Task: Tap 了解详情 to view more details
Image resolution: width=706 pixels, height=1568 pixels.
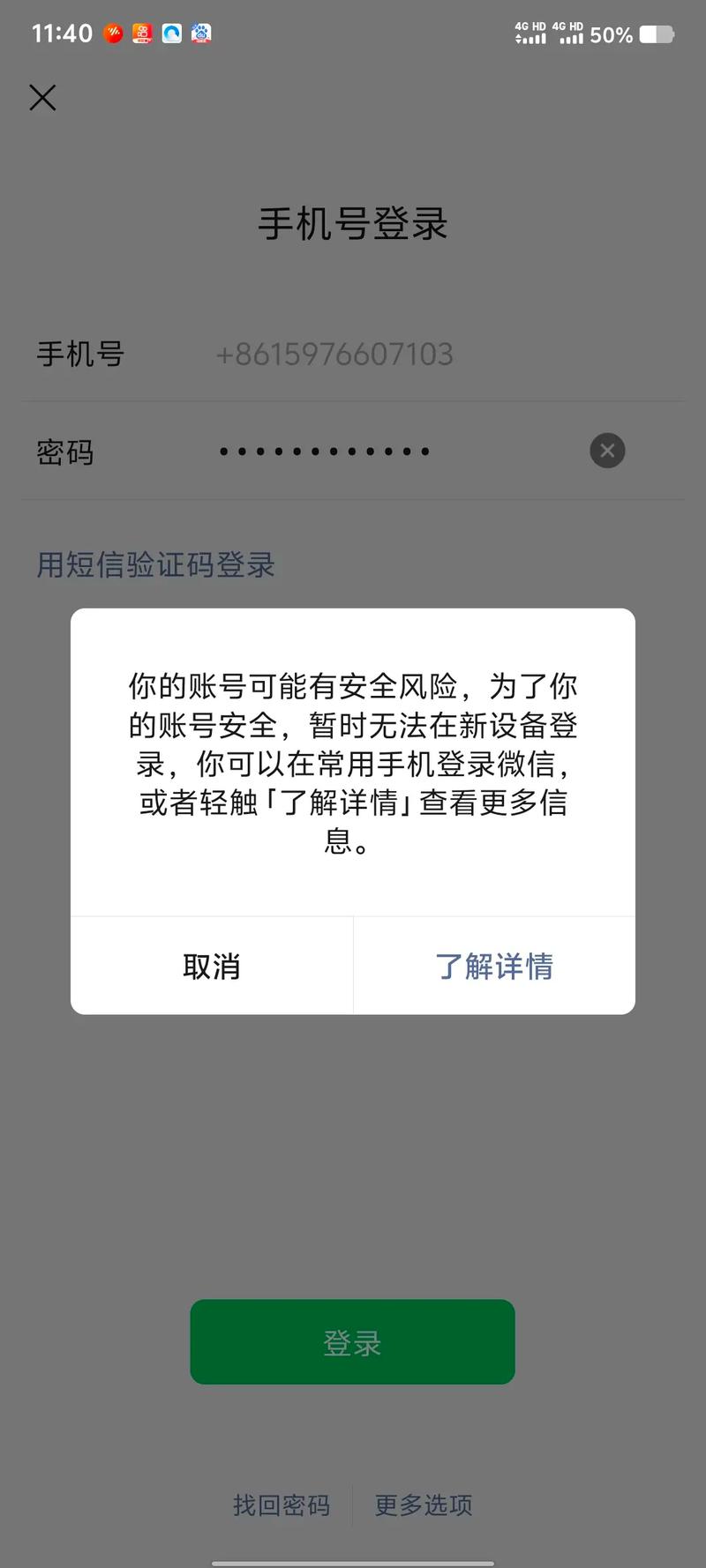Action: point(494,966)
